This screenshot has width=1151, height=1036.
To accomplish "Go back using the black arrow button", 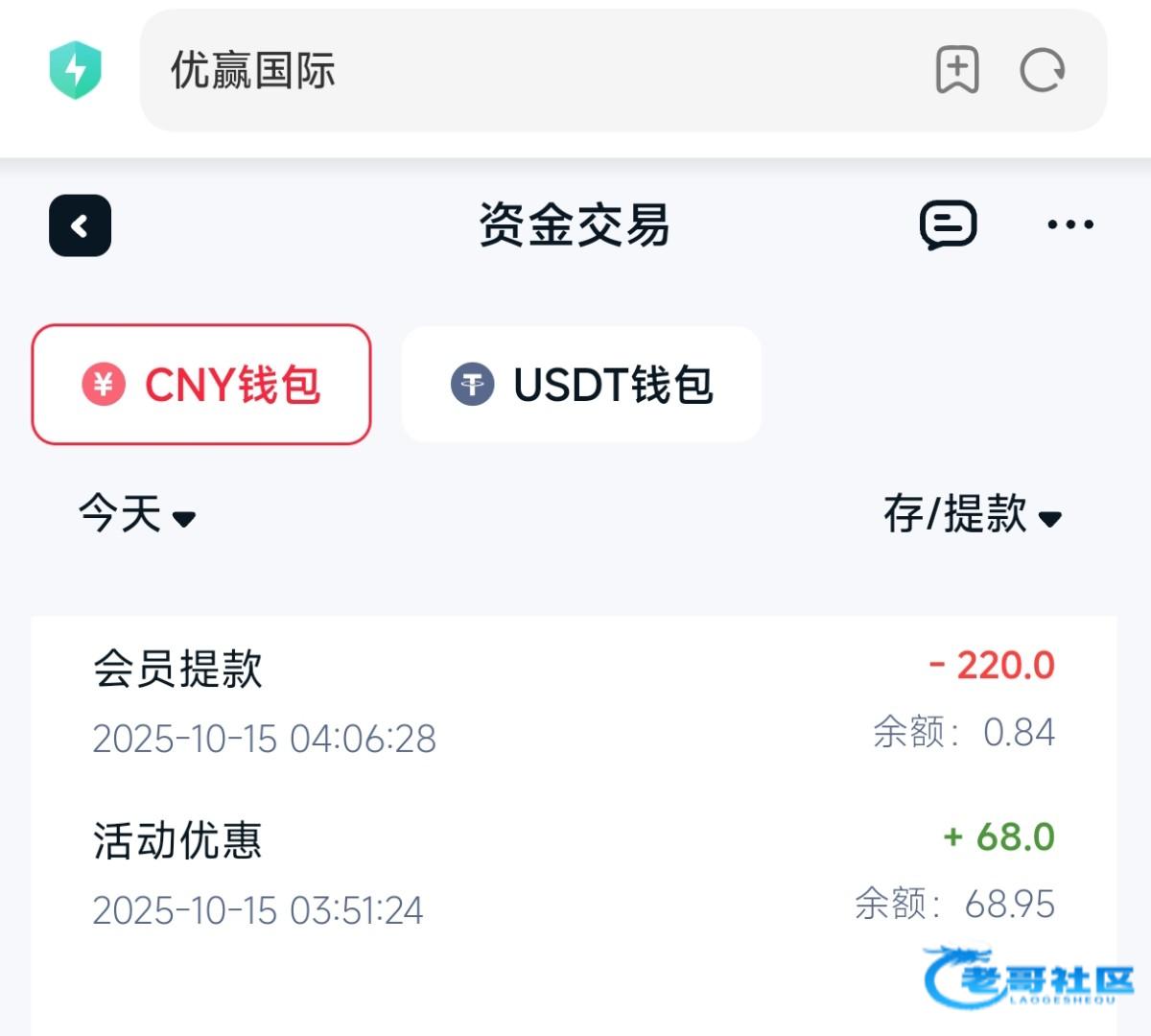I will coord(80,225).
